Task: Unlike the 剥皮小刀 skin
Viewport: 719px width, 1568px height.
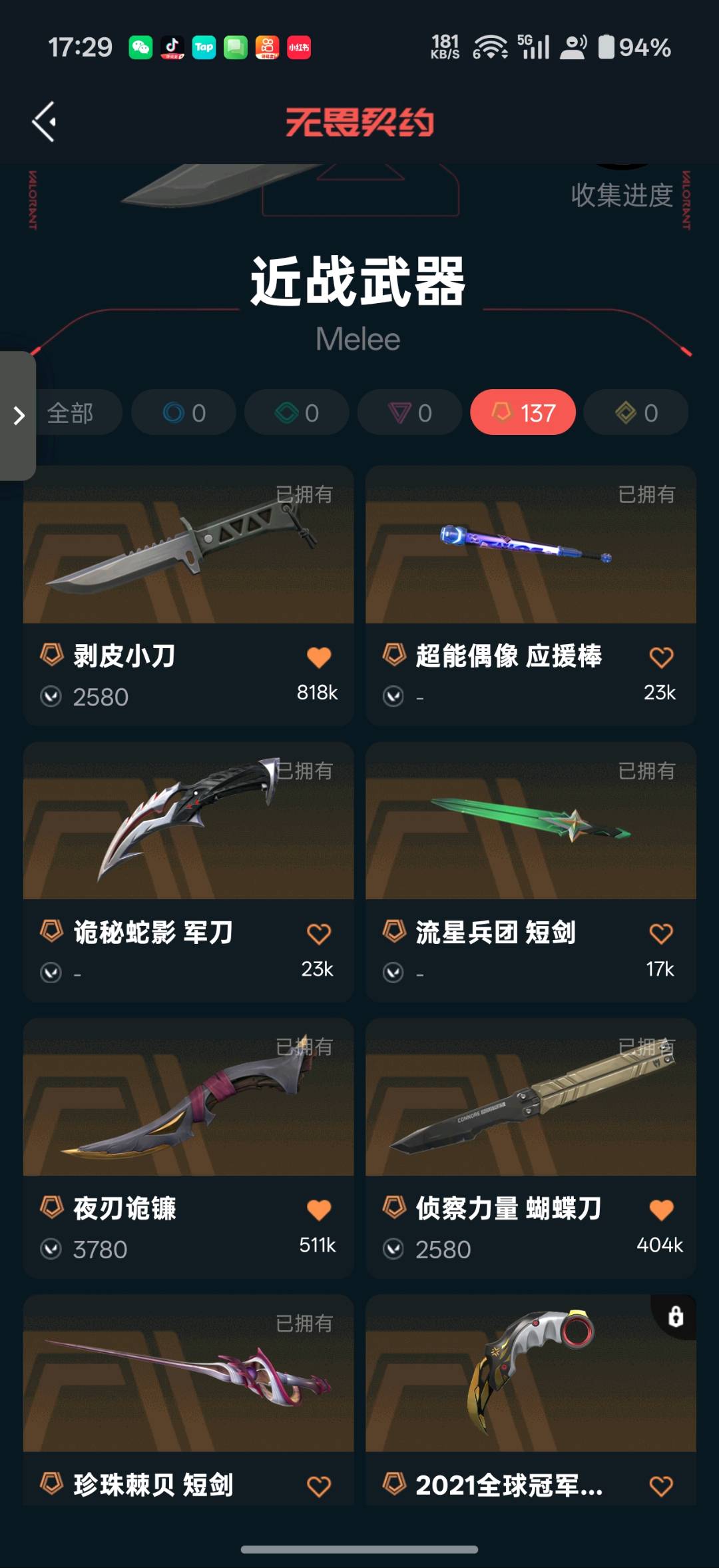Action: 319,657
